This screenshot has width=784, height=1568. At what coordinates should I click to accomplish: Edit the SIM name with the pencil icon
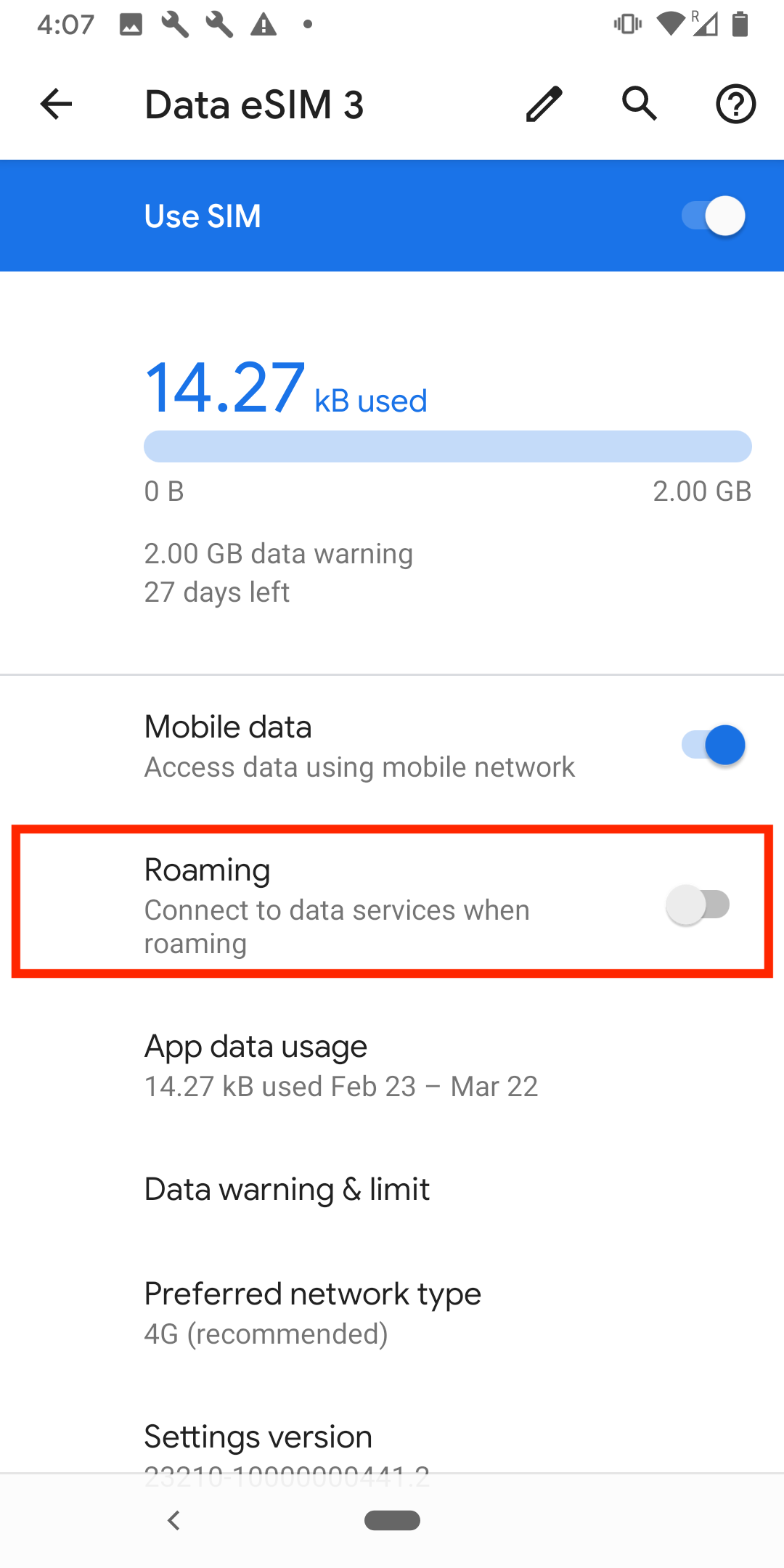pos(544,104)
